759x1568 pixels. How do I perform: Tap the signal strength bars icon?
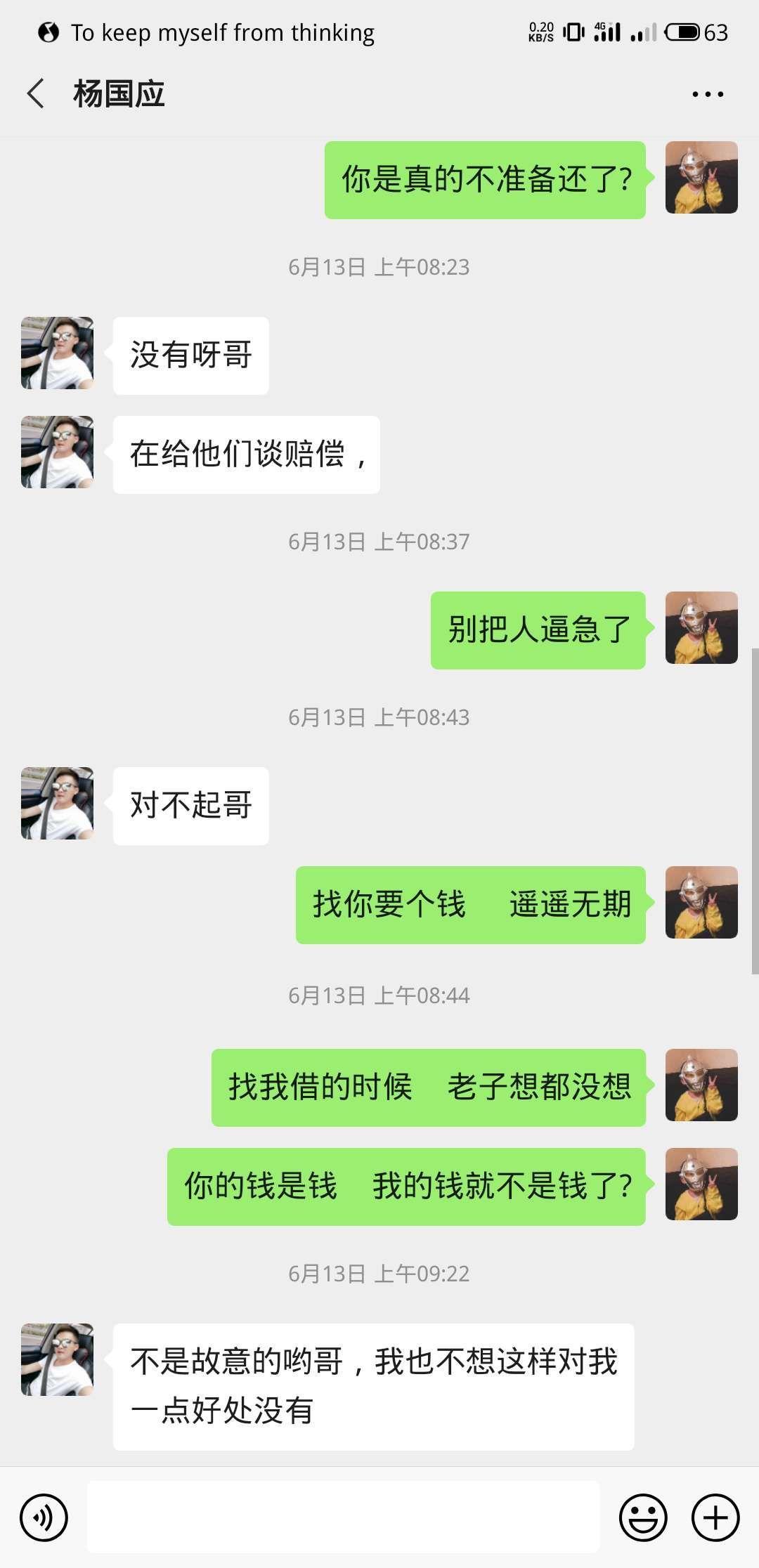click(641, 32)
